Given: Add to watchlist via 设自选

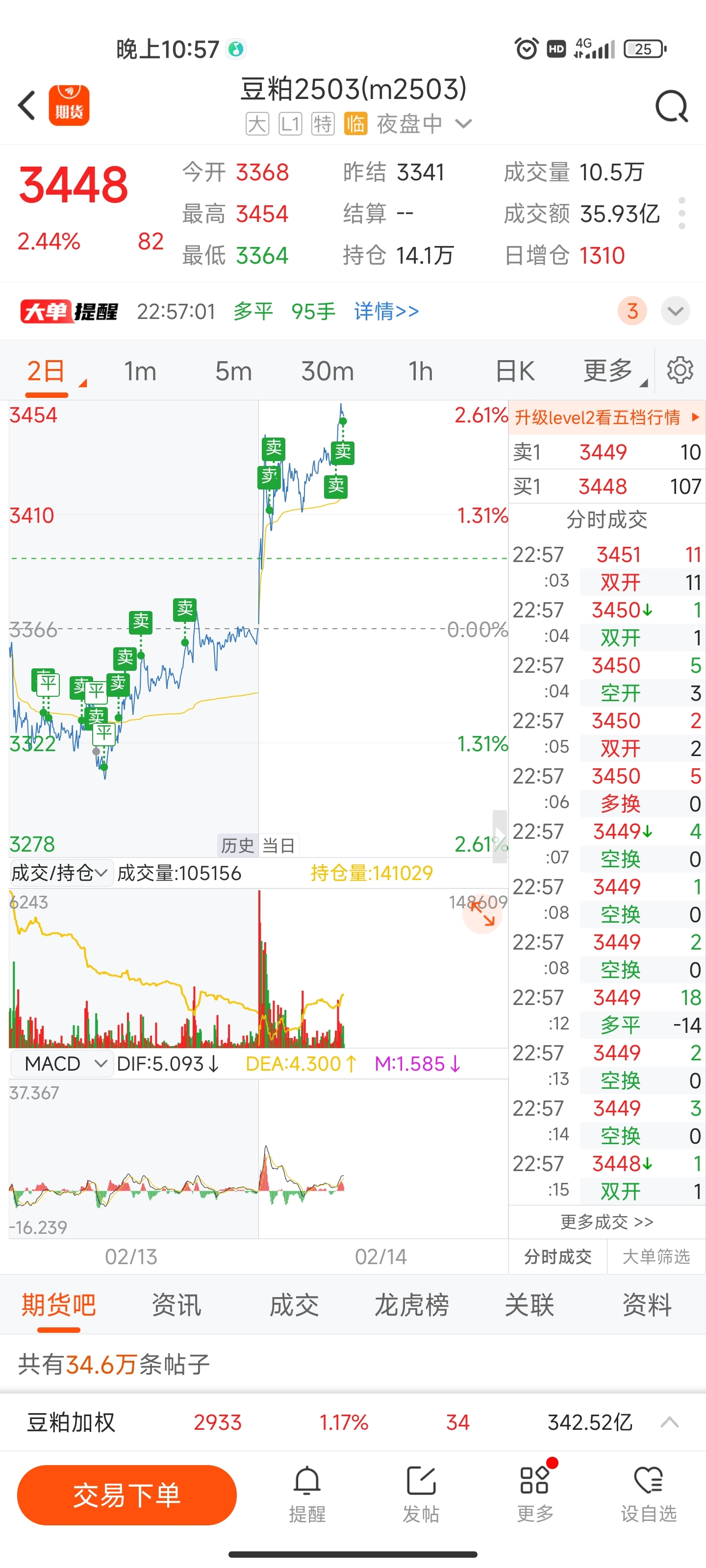Looking at the screenshot, I should pyautogui.click(x=648, y=1494).
